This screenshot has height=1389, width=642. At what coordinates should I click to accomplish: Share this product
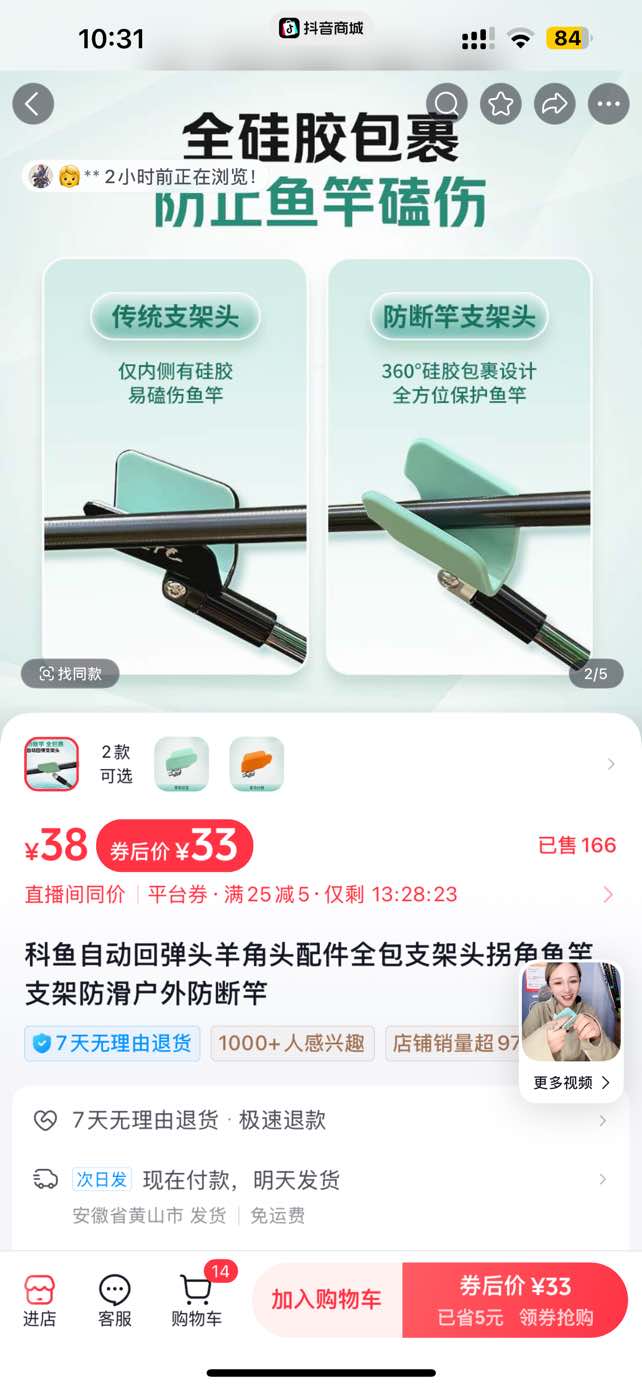pos(555,103)
